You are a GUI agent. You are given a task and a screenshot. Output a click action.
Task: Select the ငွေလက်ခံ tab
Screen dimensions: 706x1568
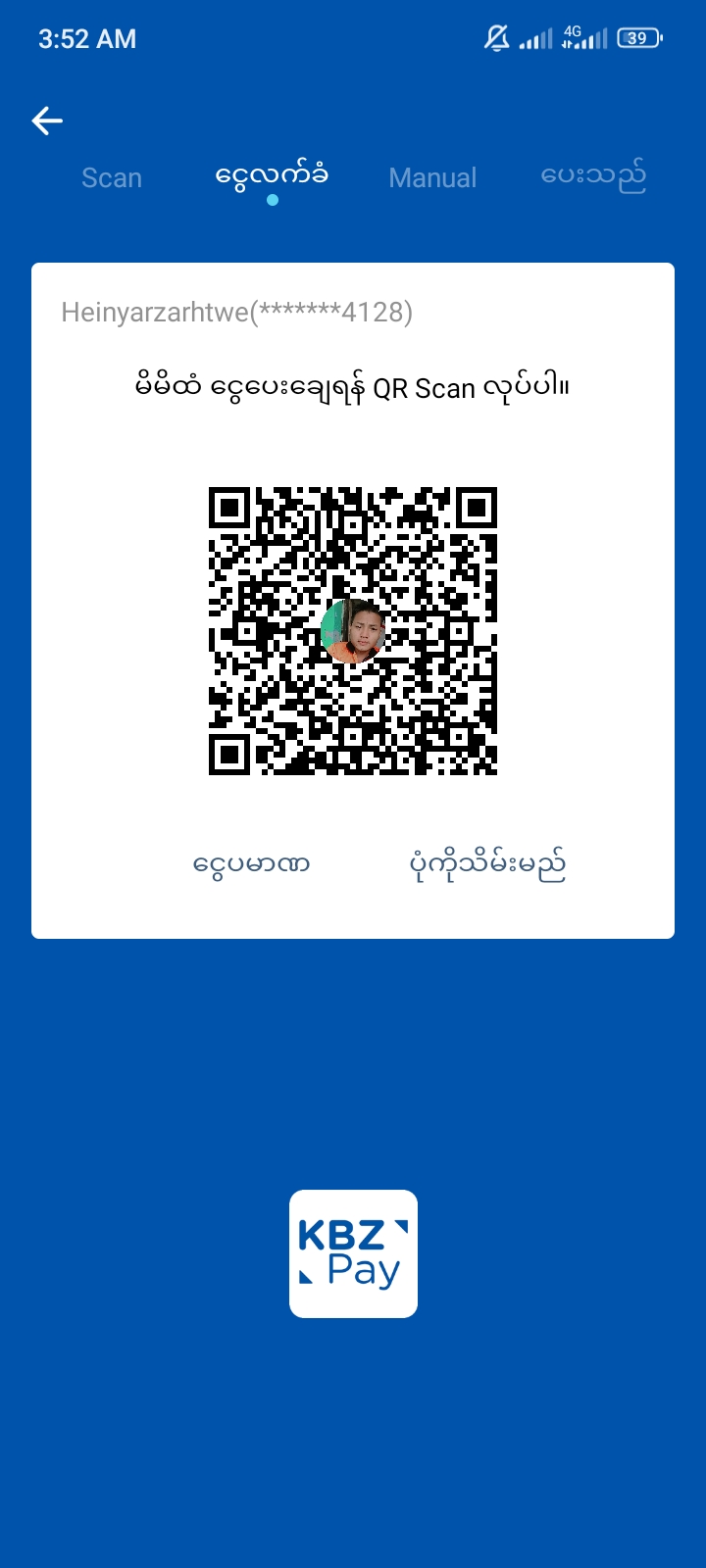tap(272, 177)
